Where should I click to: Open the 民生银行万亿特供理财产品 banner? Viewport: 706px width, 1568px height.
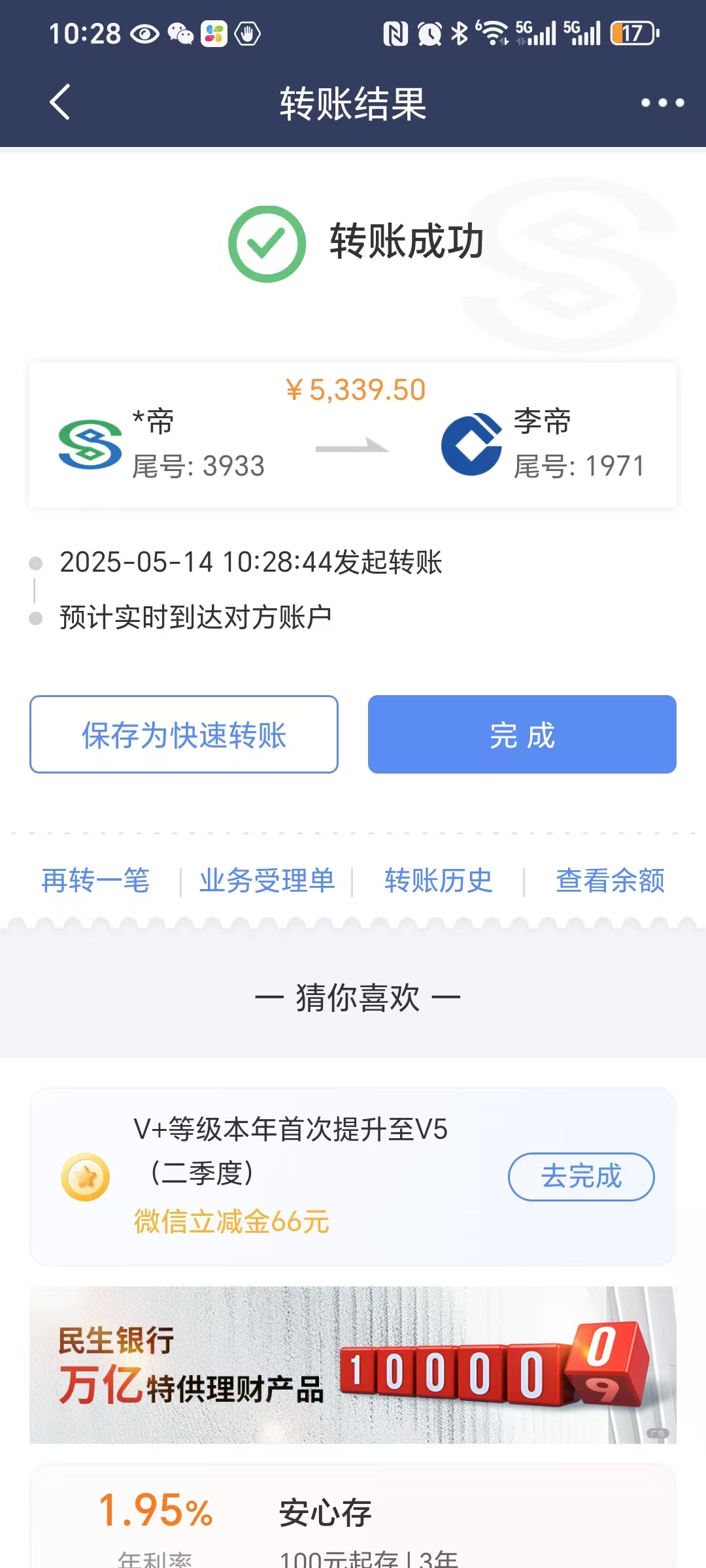[x=353, y=1365]
